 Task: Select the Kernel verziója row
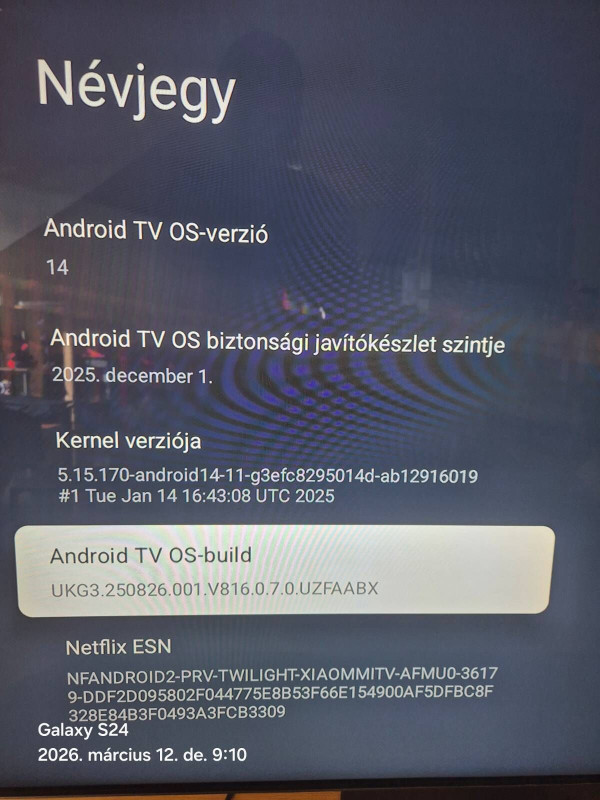(x=266, y=466)
